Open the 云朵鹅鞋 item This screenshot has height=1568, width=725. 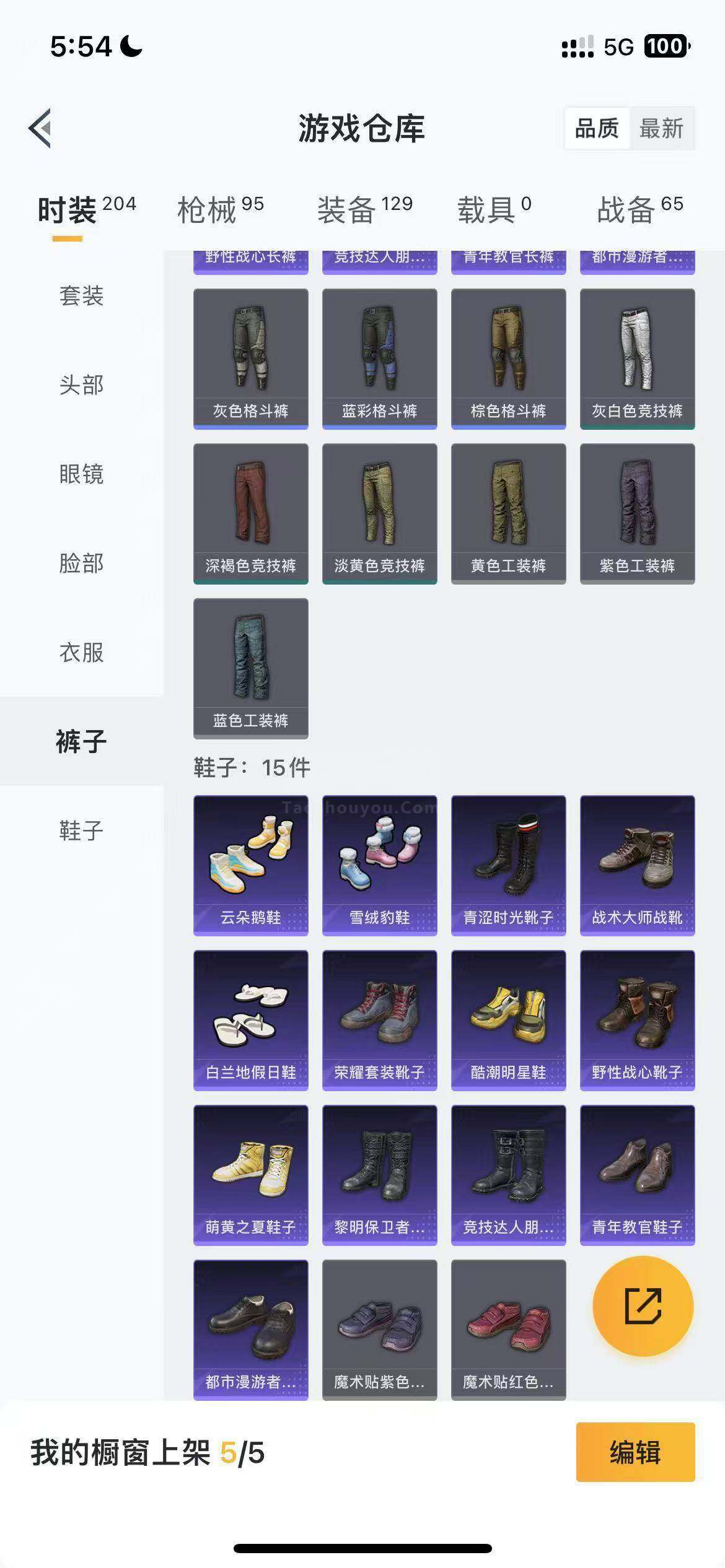(250, 865)
